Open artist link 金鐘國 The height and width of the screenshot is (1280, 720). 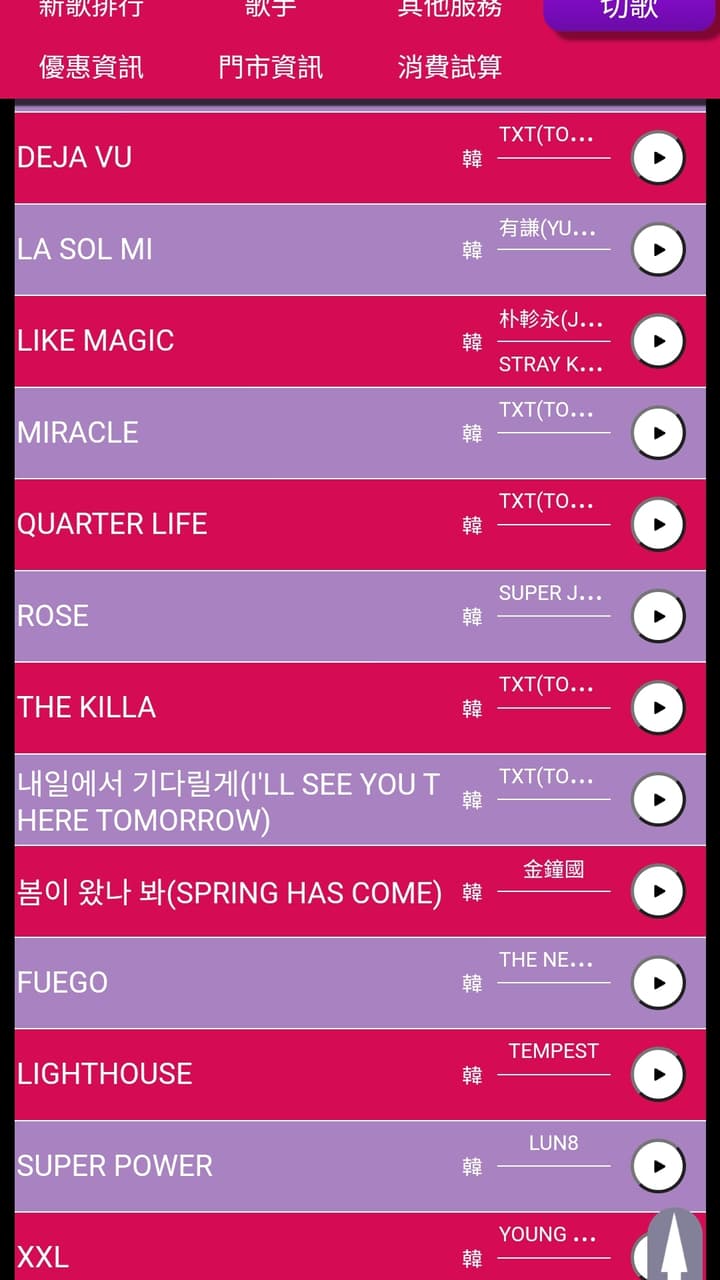[553, 870]
